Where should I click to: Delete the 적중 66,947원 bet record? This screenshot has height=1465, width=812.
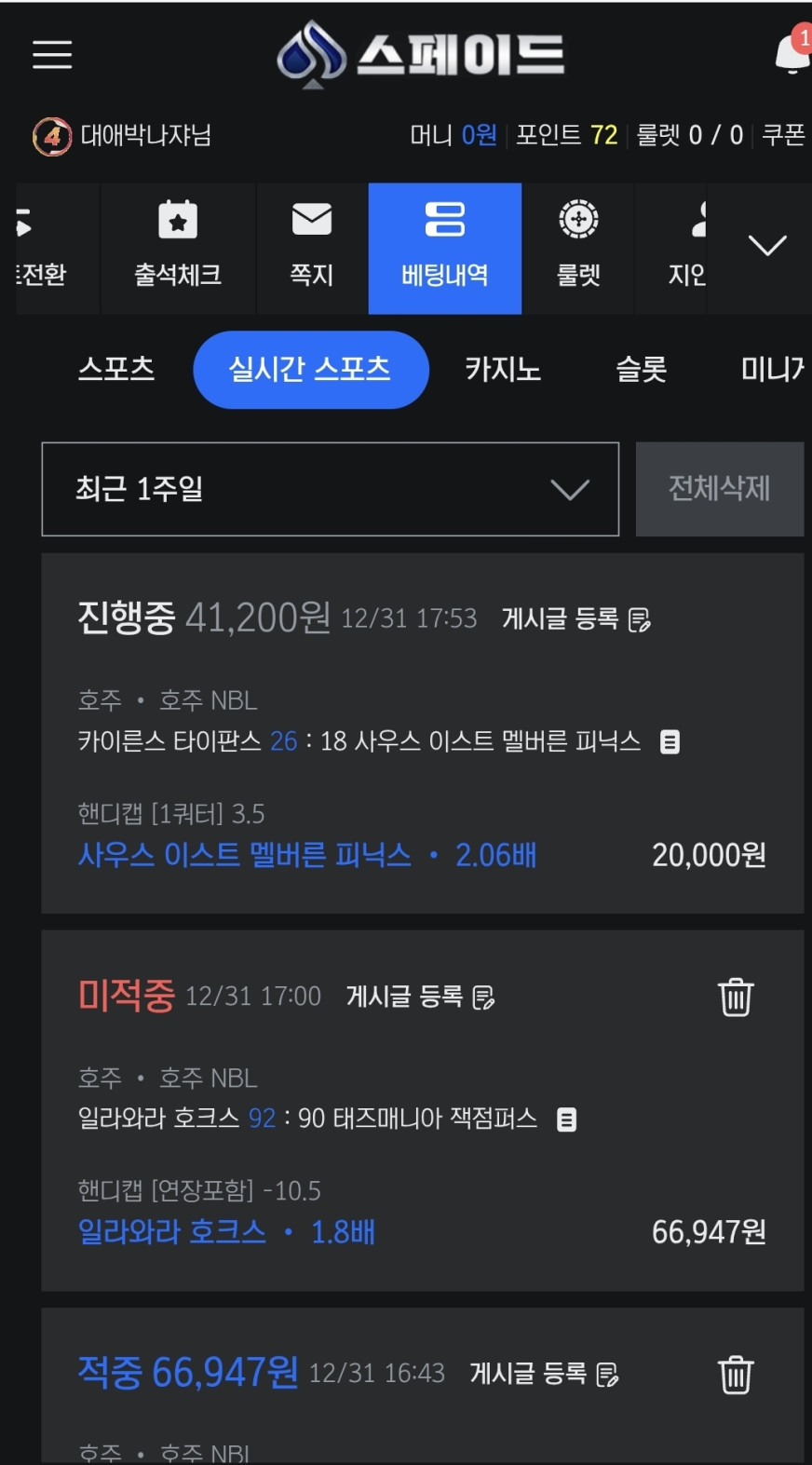click(x=736, y=1375)
